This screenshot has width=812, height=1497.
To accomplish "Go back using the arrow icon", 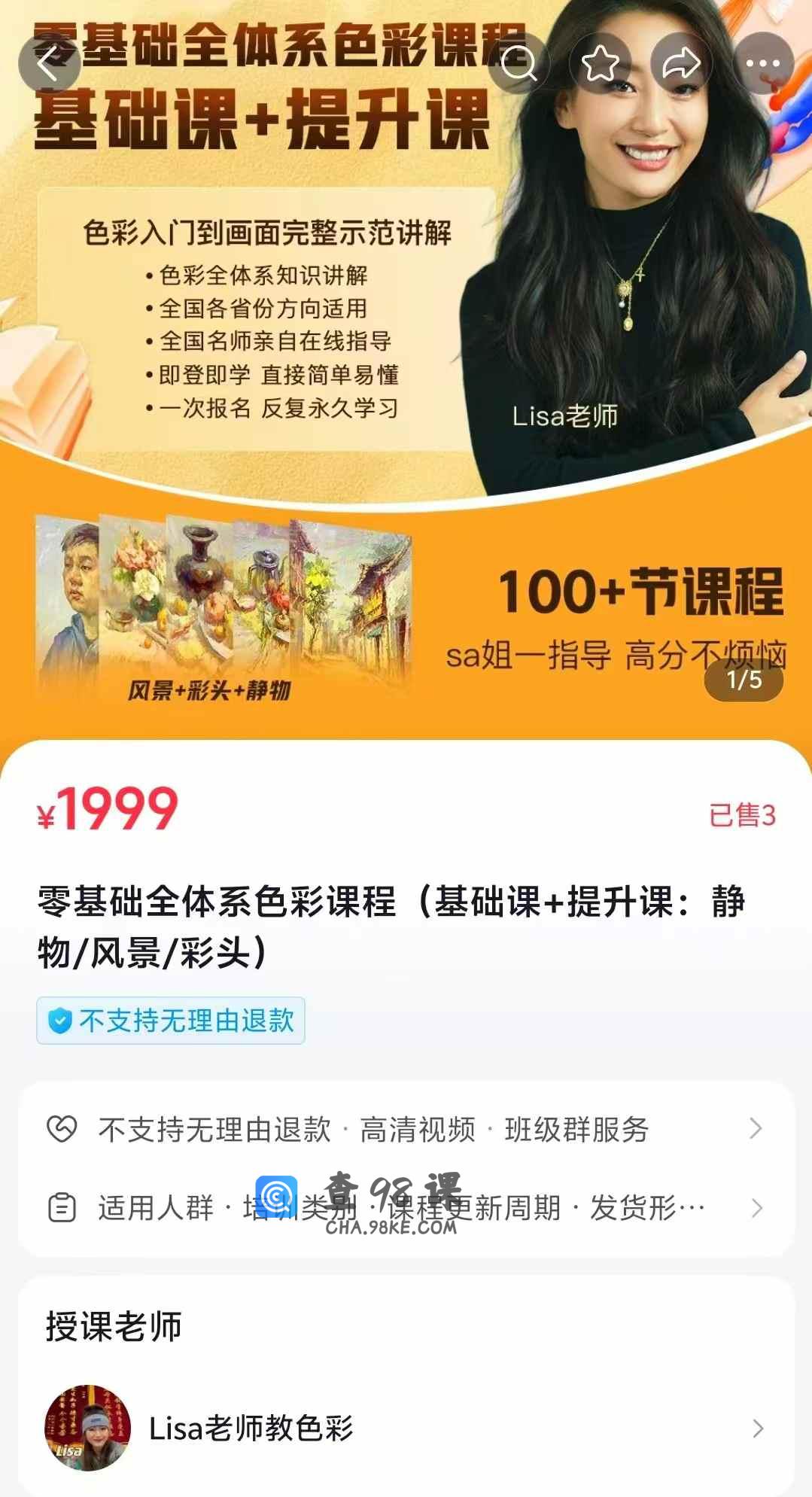I will tap(49, 64).
